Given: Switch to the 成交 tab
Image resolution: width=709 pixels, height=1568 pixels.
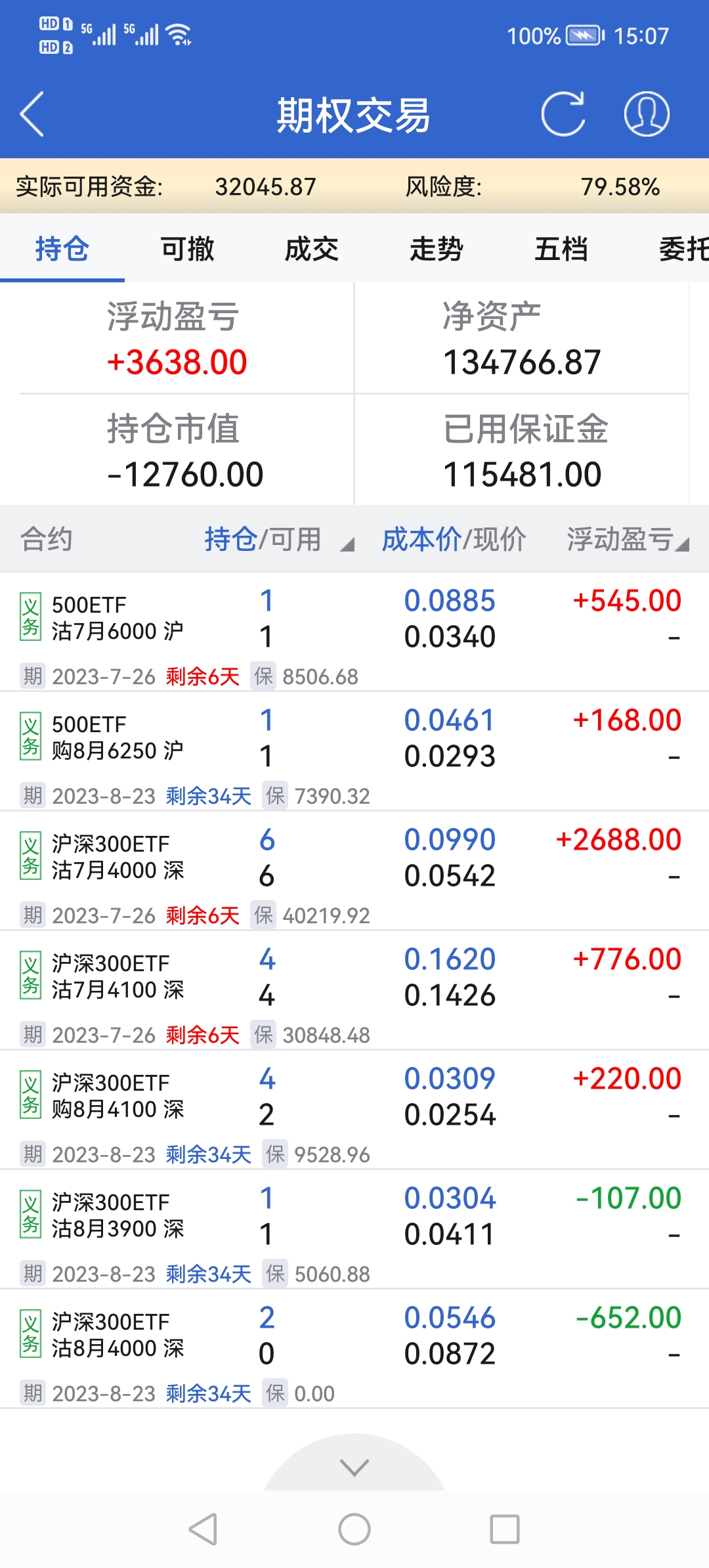Looking at the screenshot, I should click(312, 250).
